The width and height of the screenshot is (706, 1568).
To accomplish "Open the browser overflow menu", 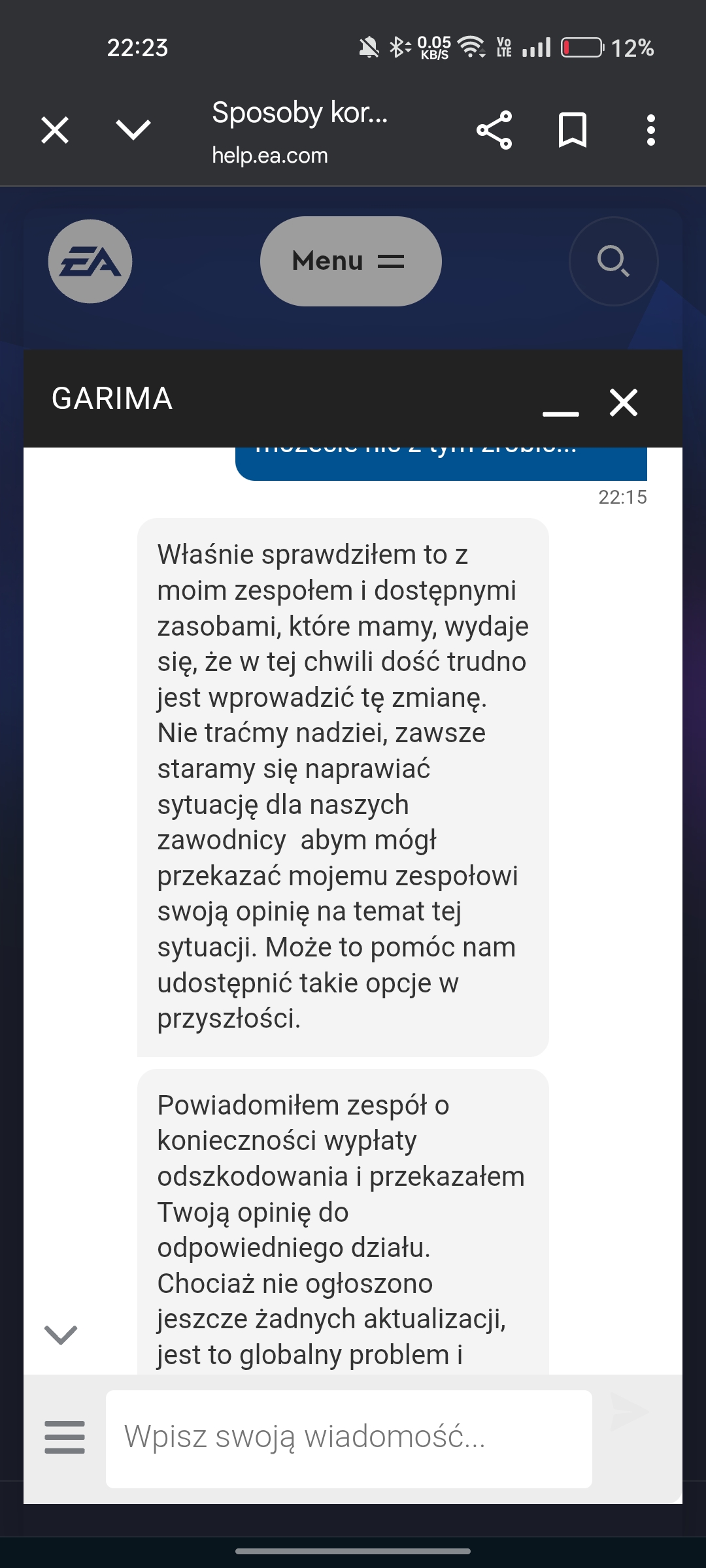I will [x=650, y=130].
